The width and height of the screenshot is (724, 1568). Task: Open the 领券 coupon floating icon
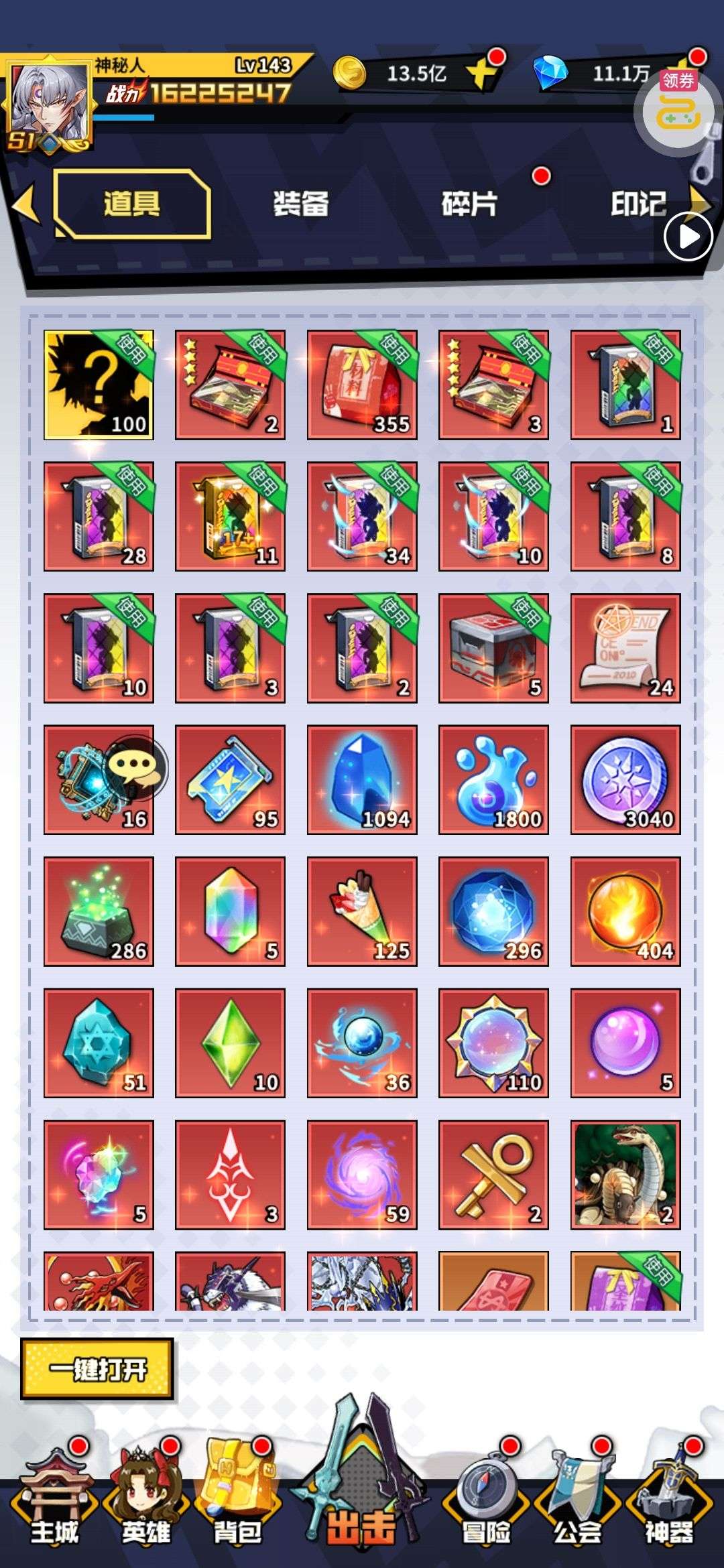pyautogui.click(x=677, y=107)
